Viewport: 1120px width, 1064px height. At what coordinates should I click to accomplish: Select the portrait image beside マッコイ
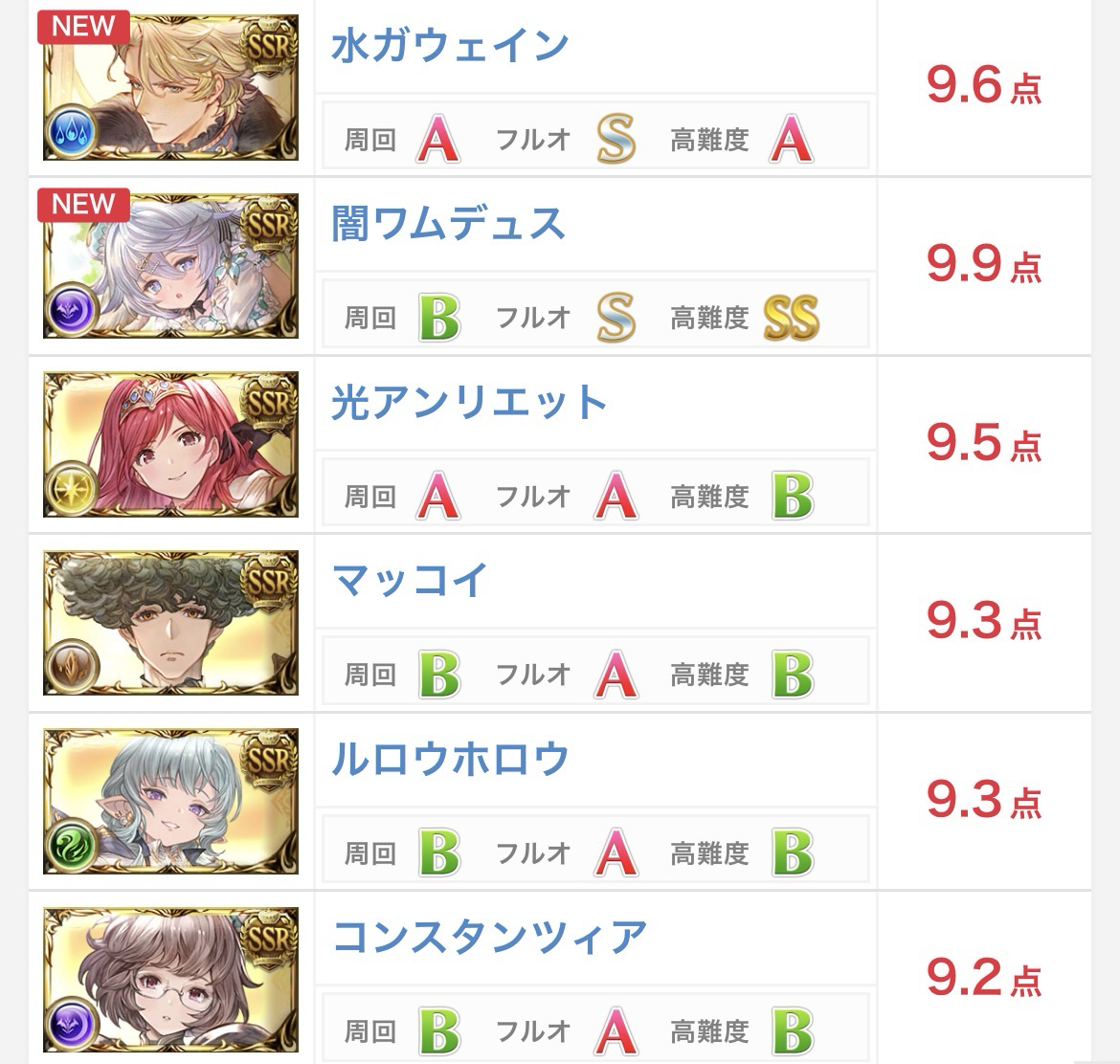tap(170, 623)
